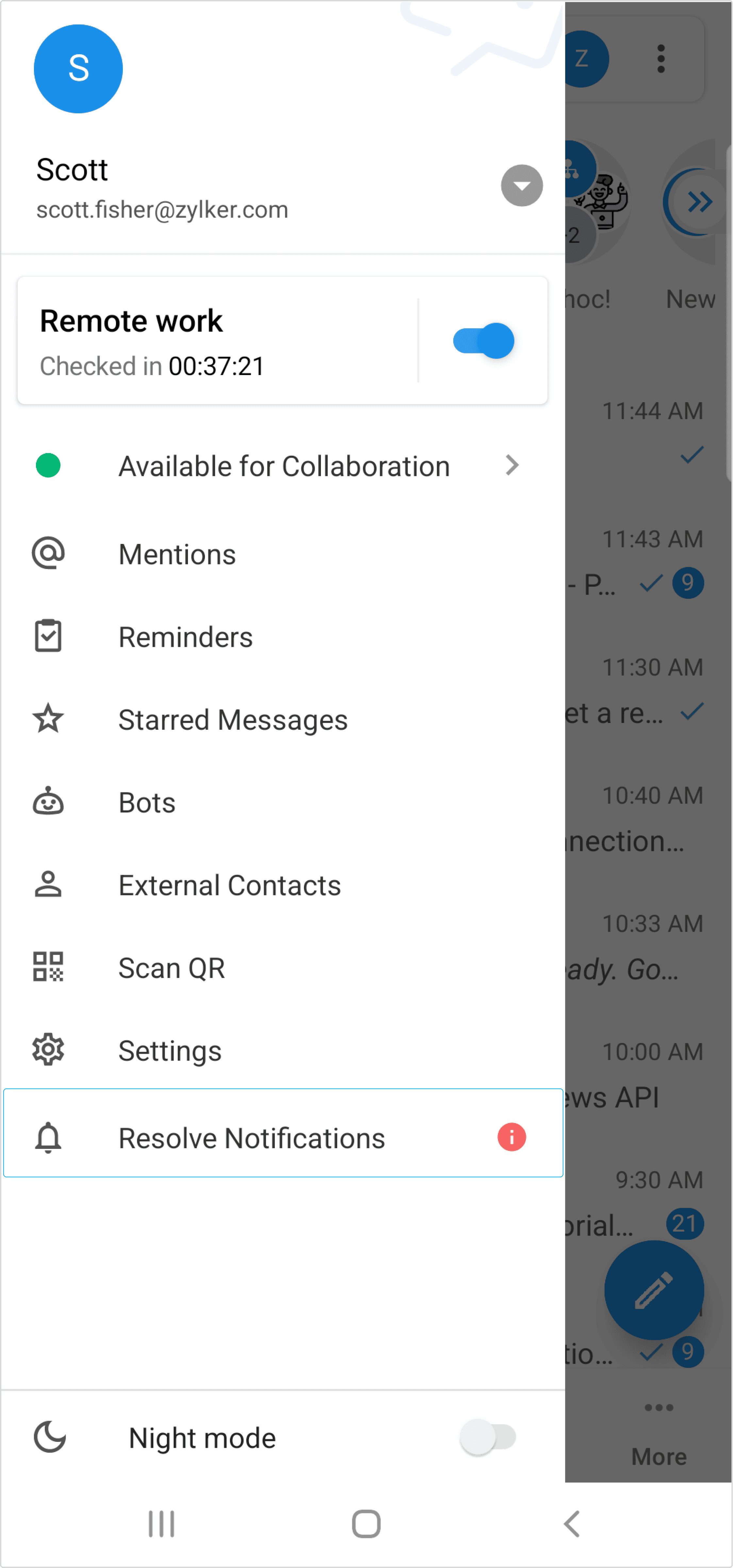Image resolution: width=733 pixels, height=1568 pixels.
Task: Expand the account switcher dropdown arrow
Action: pos(522,186)
